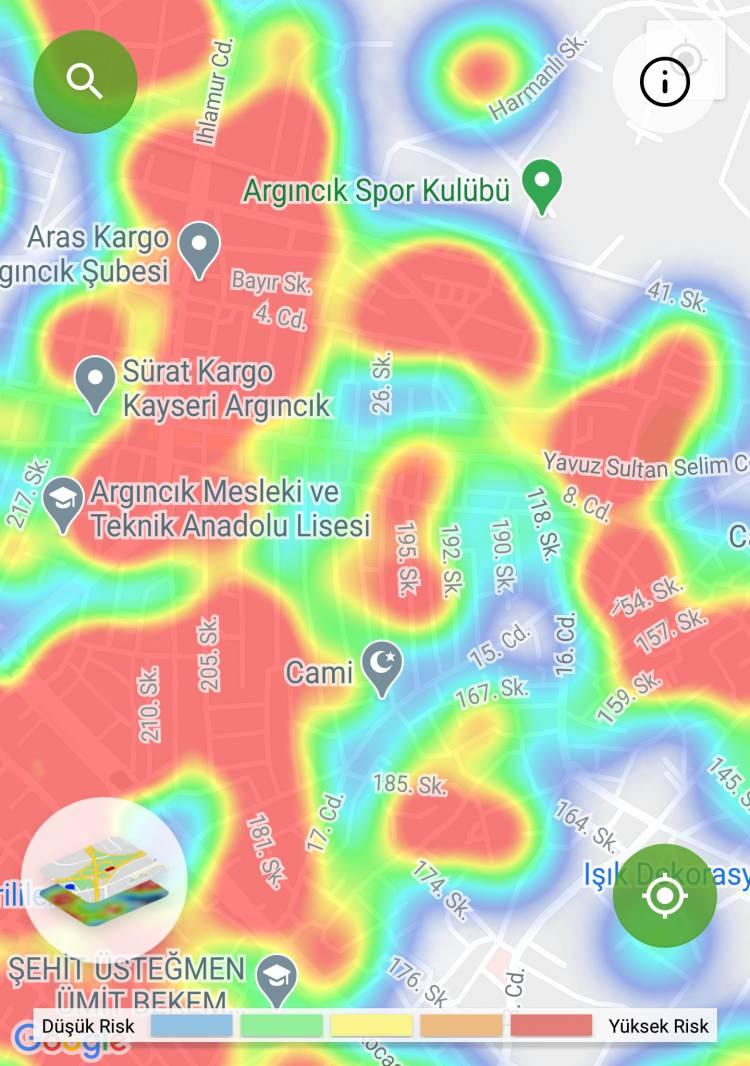Image resolution: width=750 pixels, height=1066 pixels.
Task: Select the Şehit Üsteğmen Ümit Bekem school pin
Action: (x=274, y=981)
